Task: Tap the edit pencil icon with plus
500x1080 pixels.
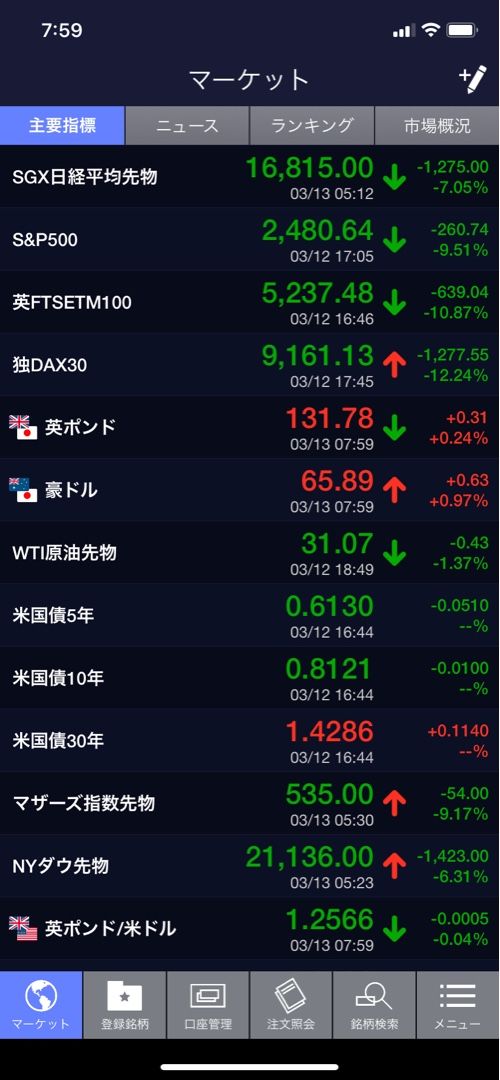Action: tap(472, 80)
